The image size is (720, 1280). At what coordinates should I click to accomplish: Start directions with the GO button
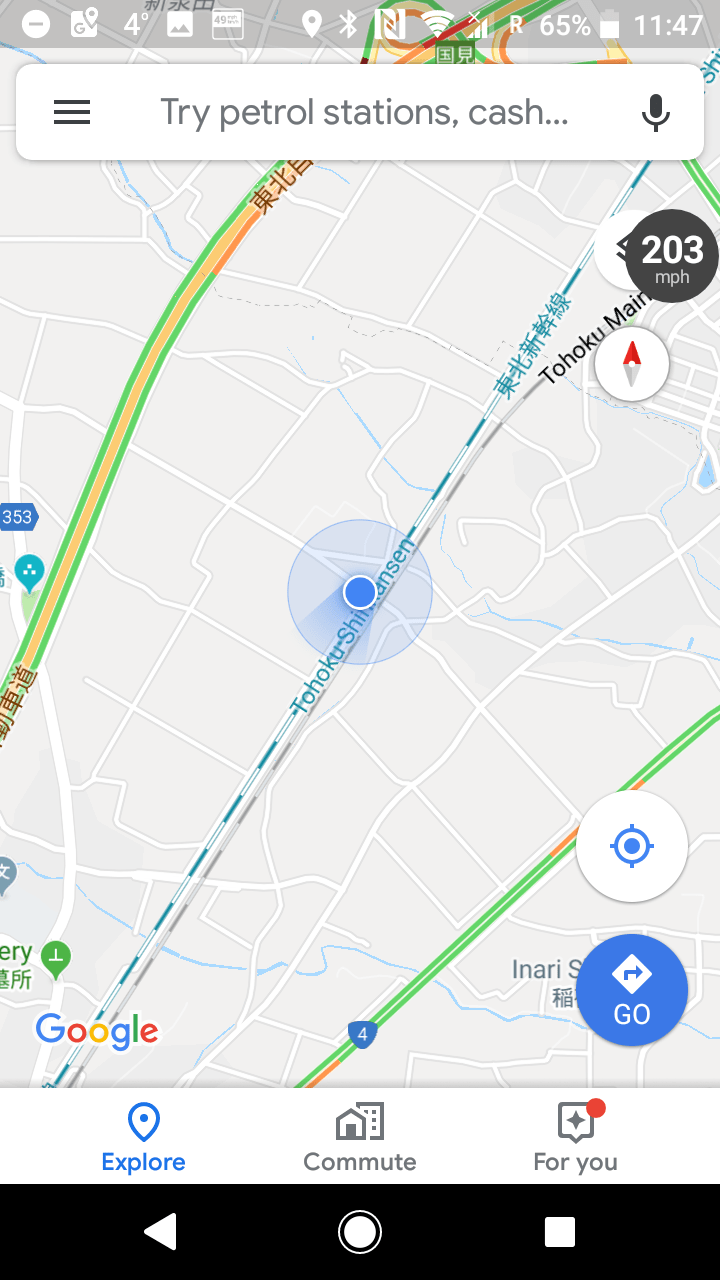pyautogui.click(x=631, y=989)
